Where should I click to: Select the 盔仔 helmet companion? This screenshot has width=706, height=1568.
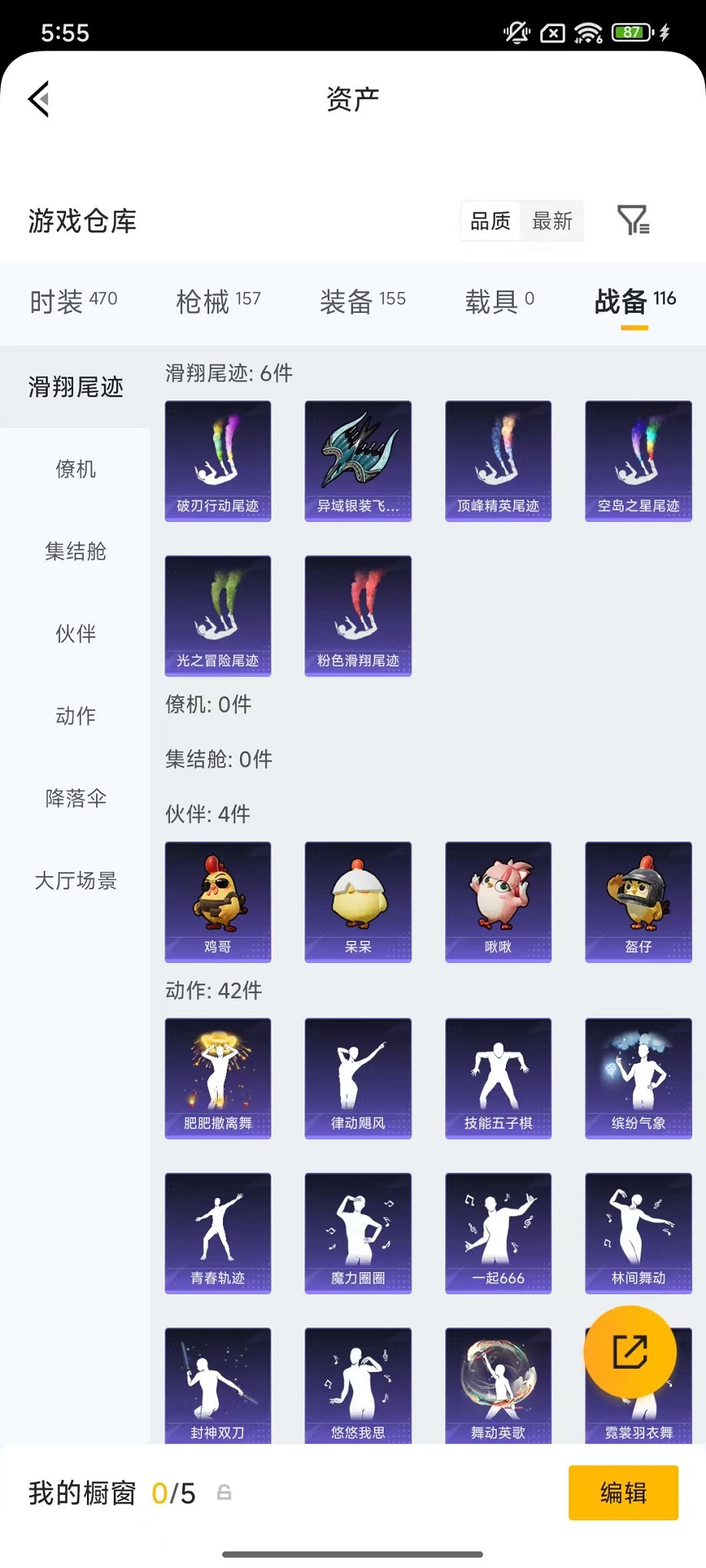[x=638, y=902]
